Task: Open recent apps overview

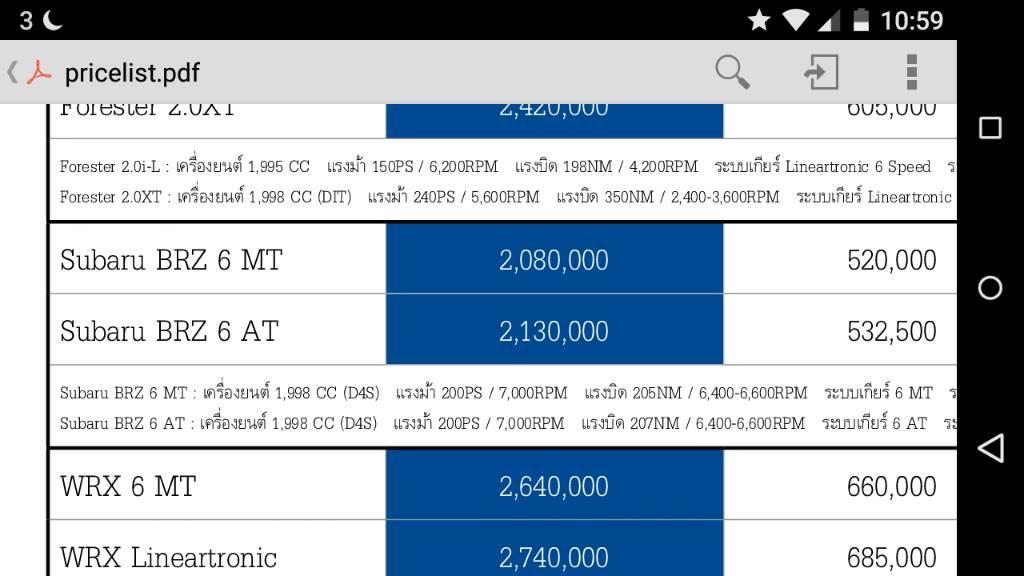Action: 990,128
